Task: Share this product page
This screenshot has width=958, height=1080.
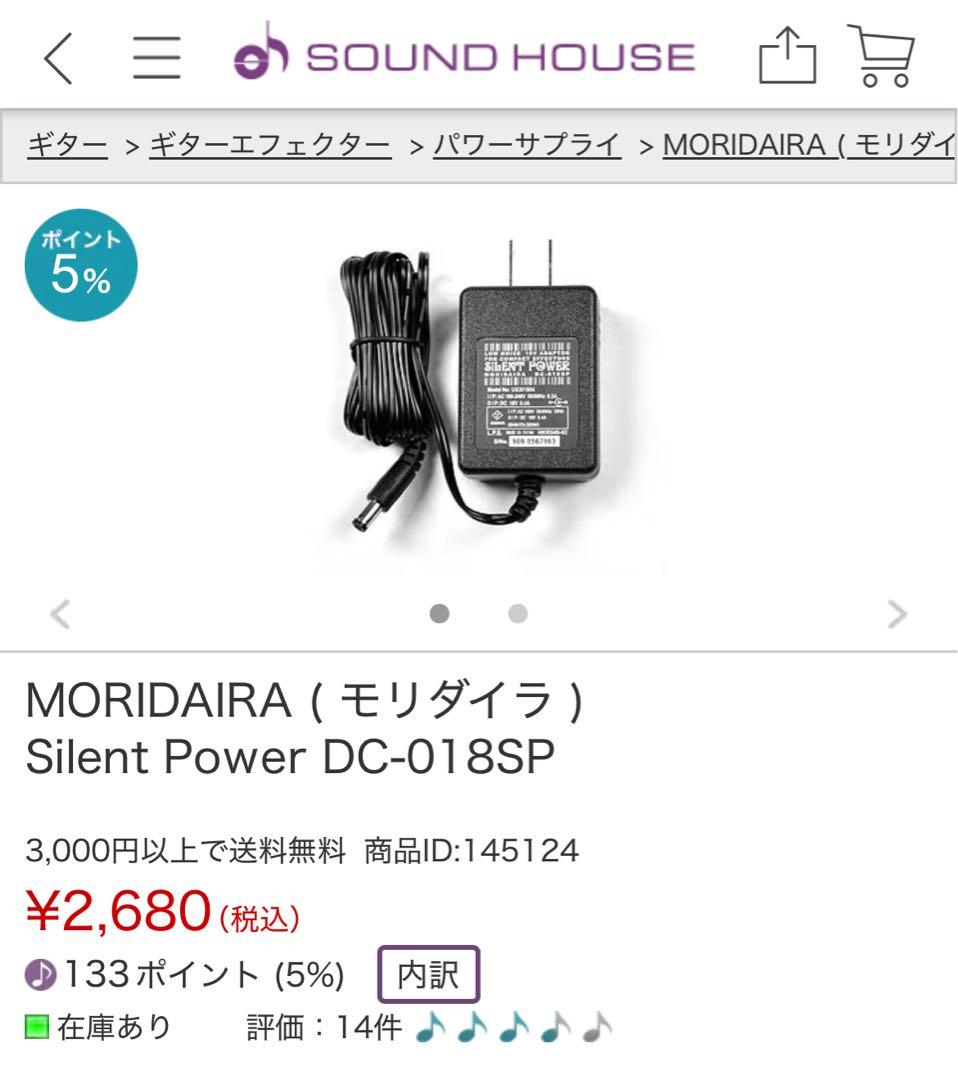Action: coord(787,56)
